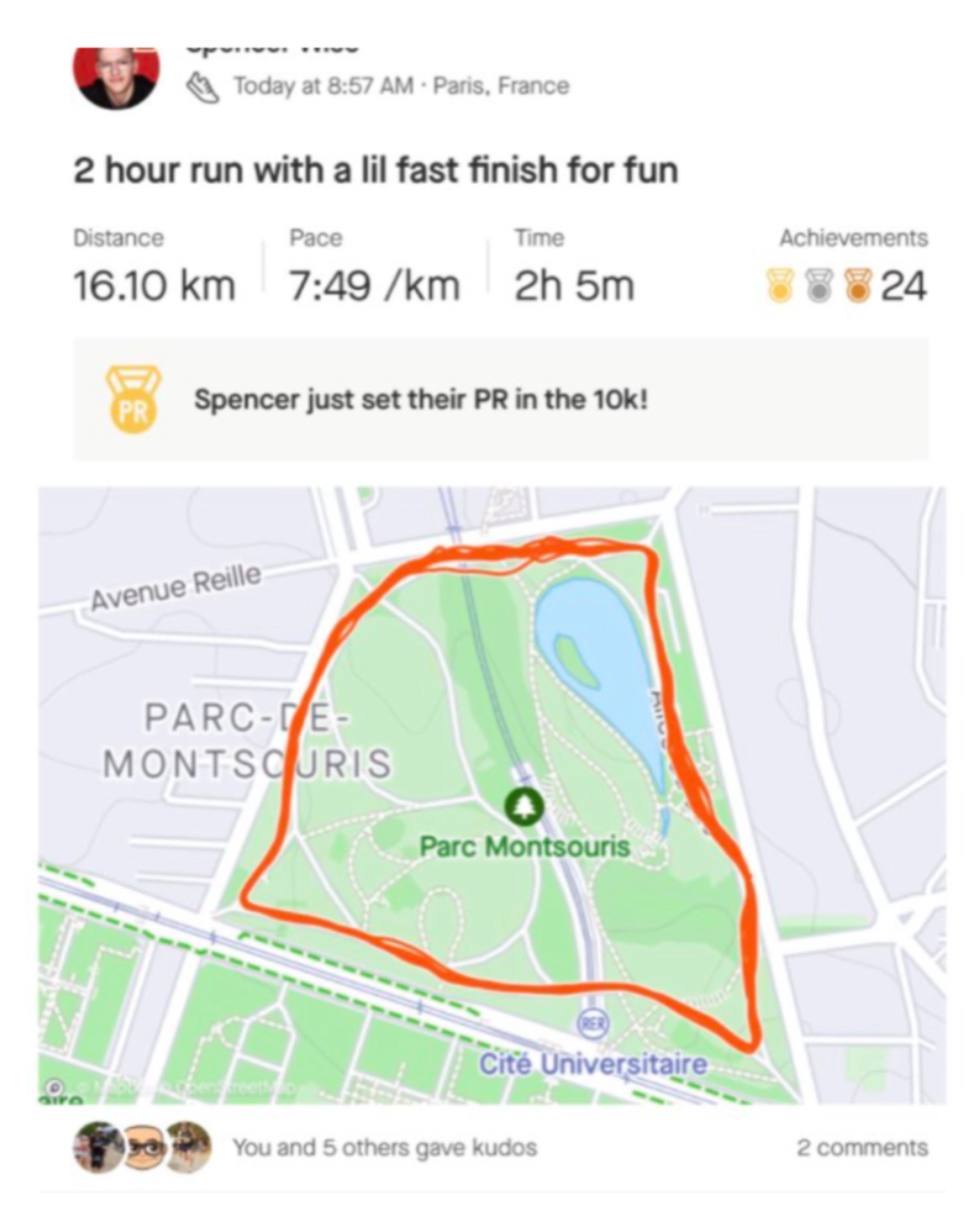Open the 10k PR banner
The image size is (971, 1208).
pyautogui.click(x=500, y=399)
